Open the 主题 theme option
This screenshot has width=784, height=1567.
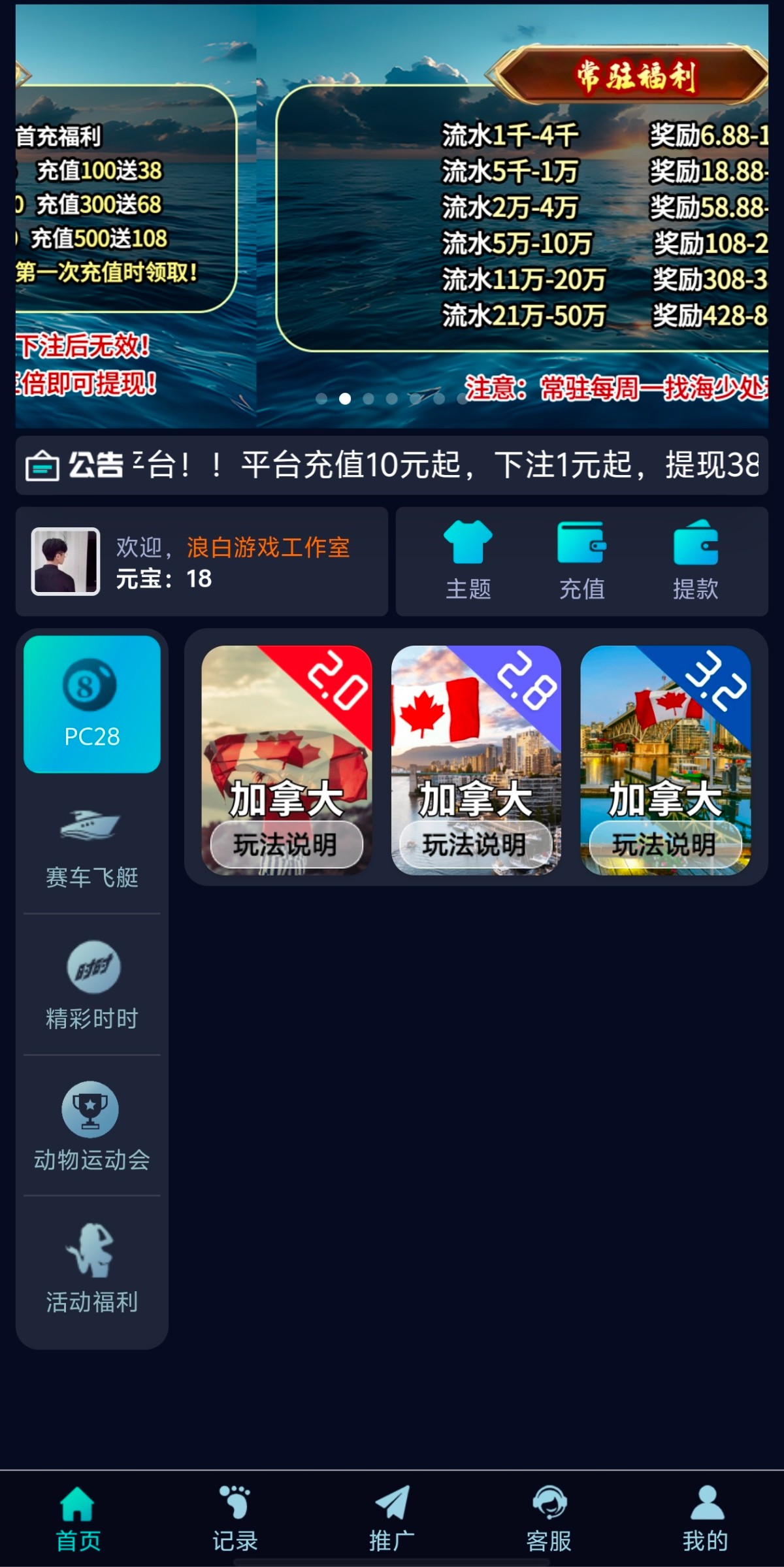click(468, 560)
